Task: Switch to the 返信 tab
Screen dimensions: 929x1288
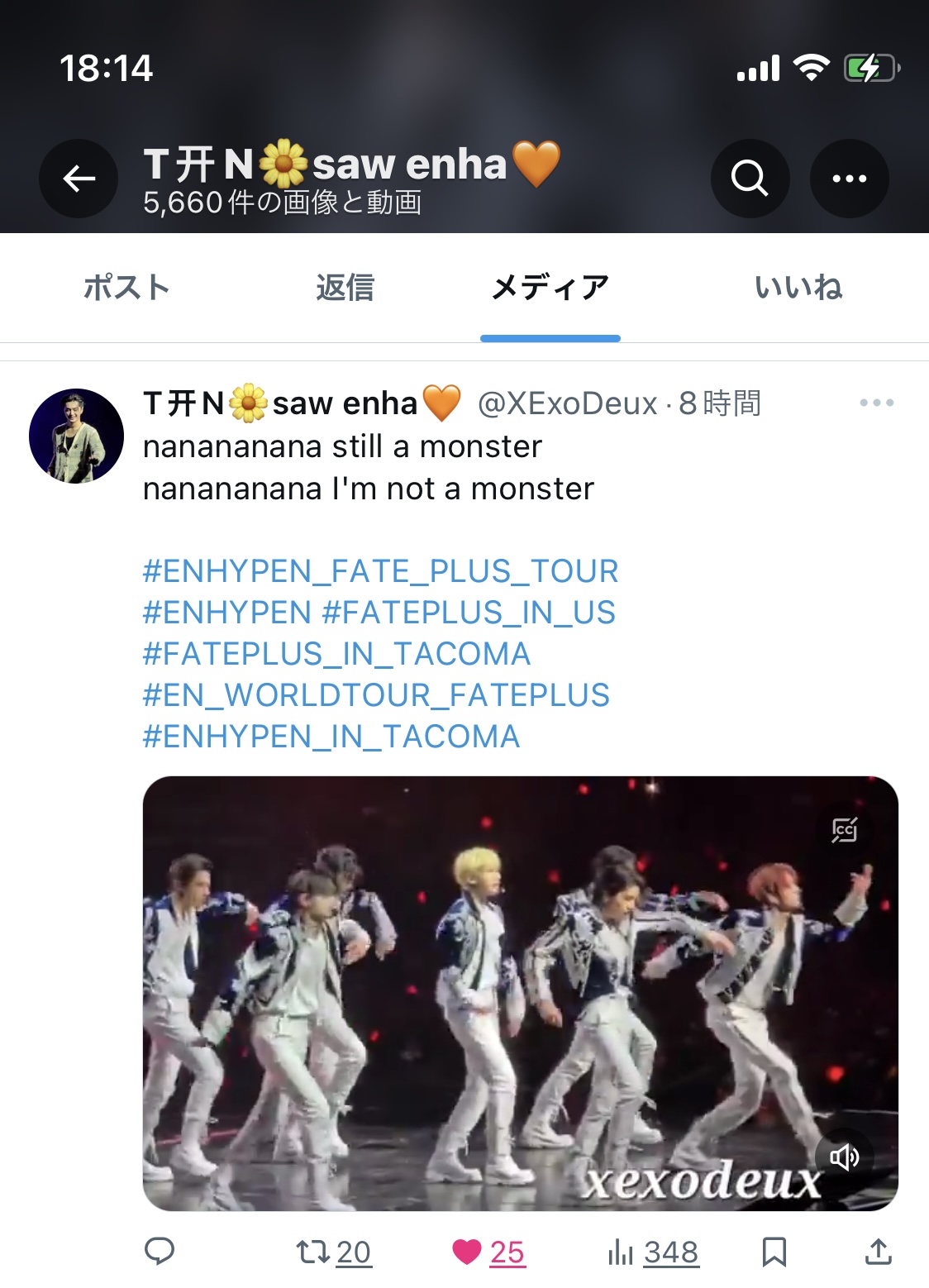Action: (x=345, y=288)
